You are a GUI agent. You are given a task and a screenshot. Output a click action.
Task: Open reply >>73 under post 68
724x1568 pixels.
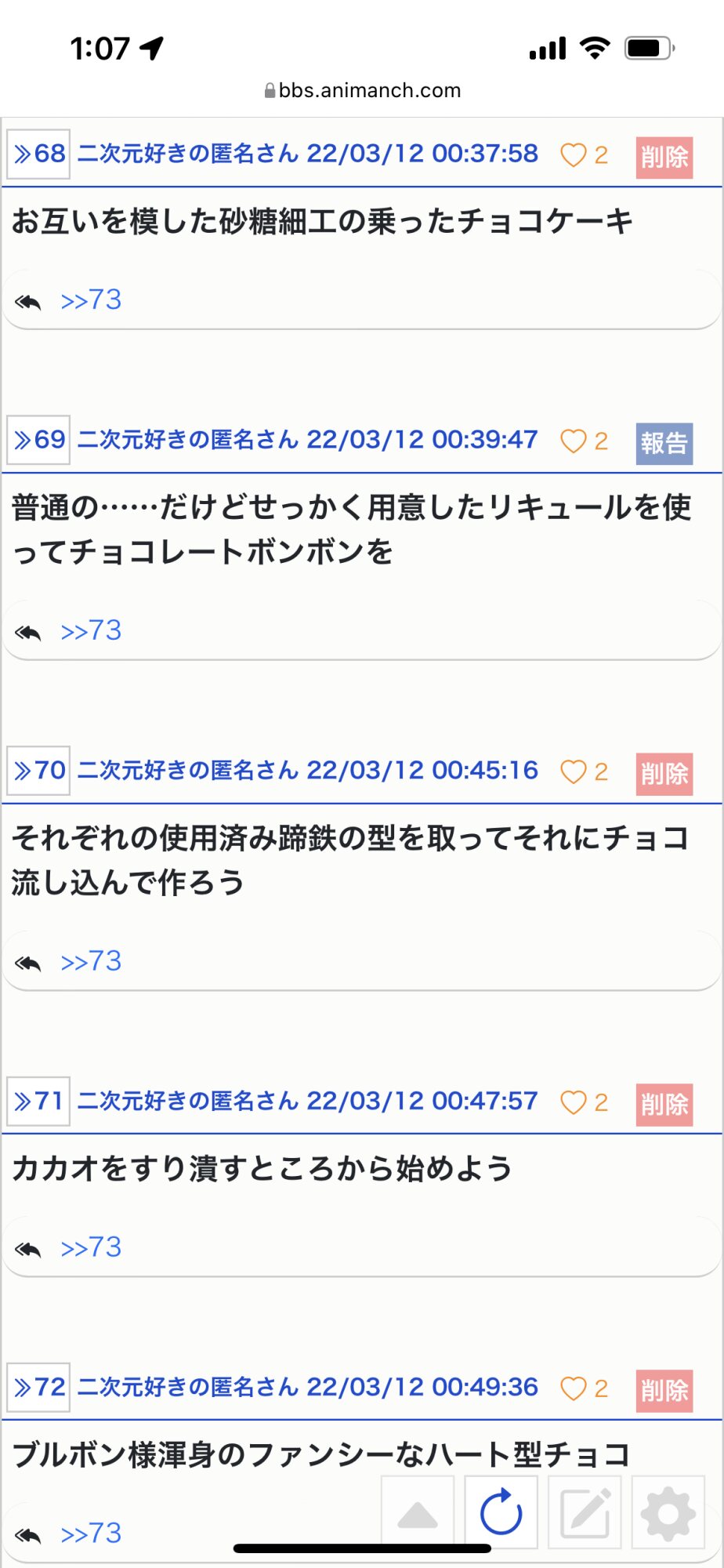pyautogui.click(x=91, y=300)
